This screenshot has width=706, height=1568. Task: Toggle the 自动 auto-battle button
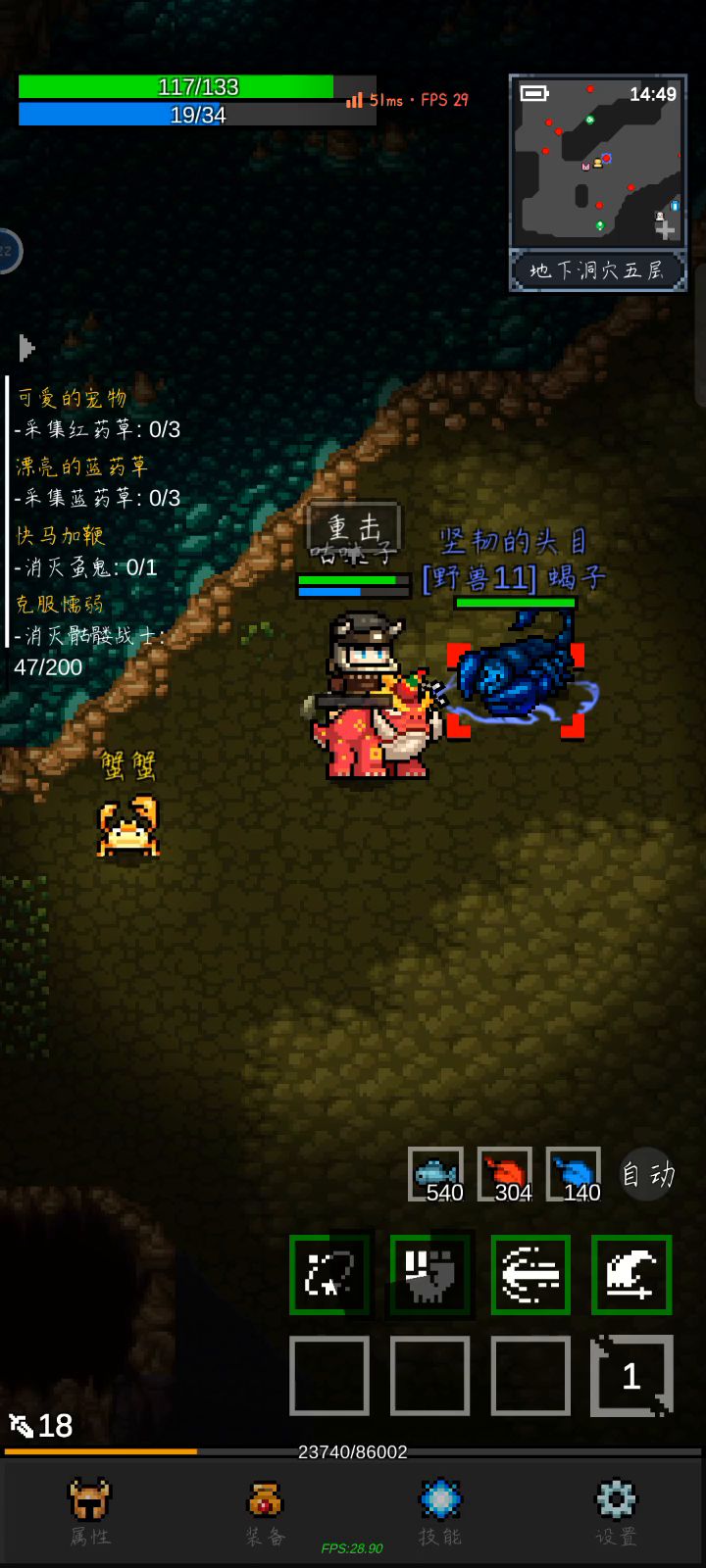648,1174
